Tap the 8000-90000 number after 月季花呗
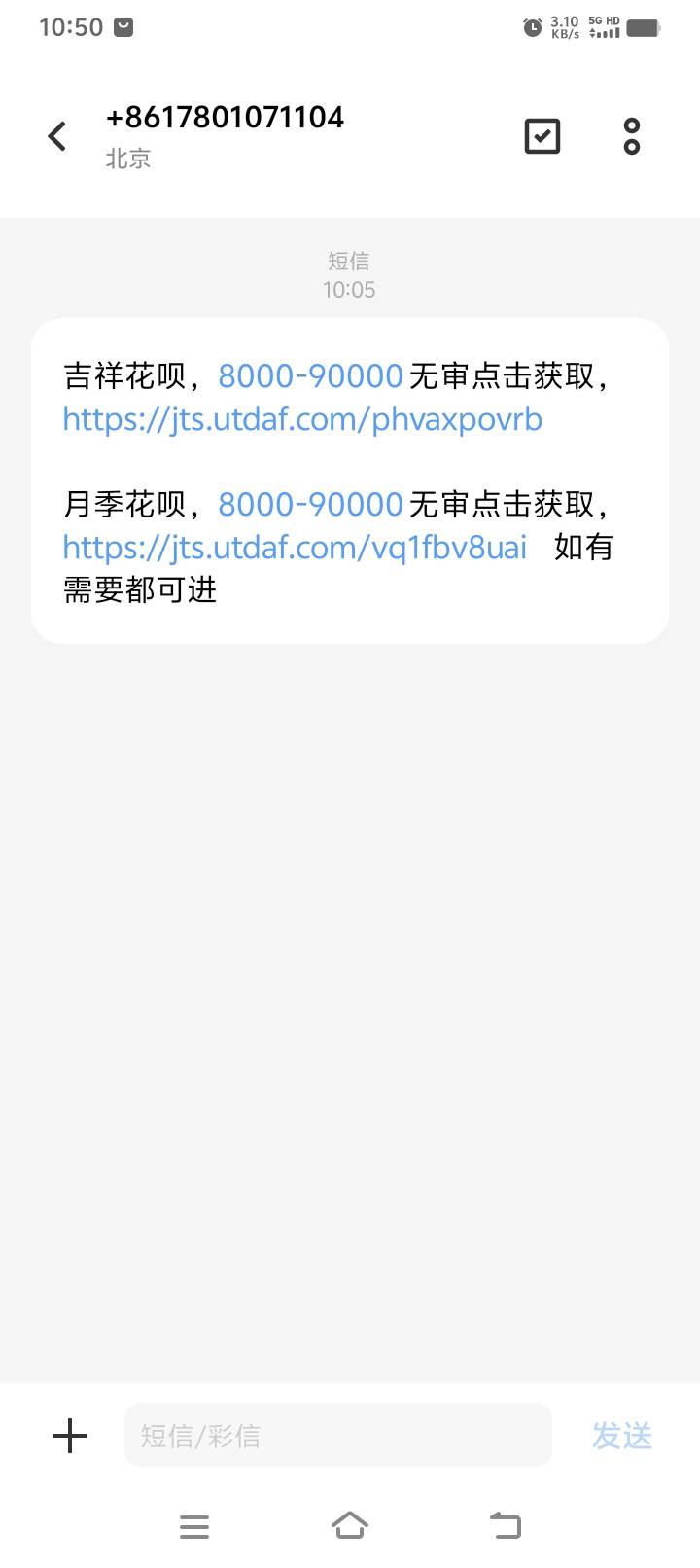This screenshot has height=1568, width=700. coord(310,504)
